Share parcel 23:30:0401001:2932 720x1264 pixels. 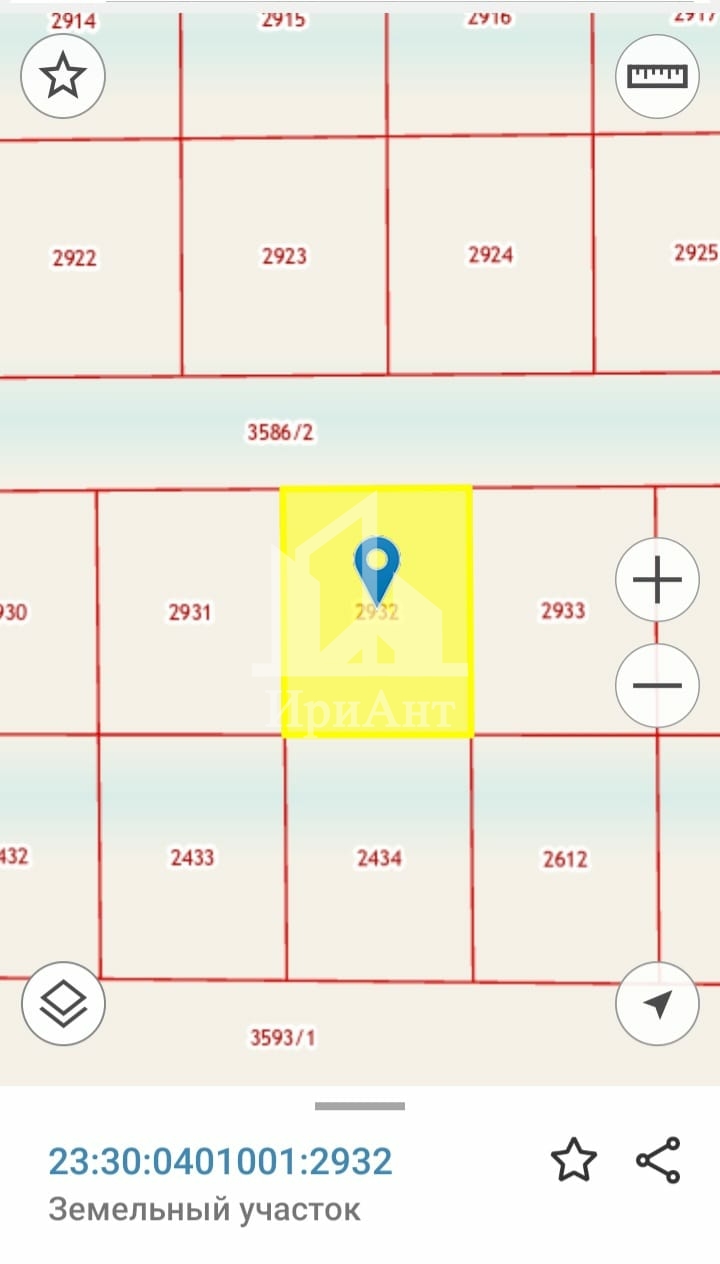658,1160
